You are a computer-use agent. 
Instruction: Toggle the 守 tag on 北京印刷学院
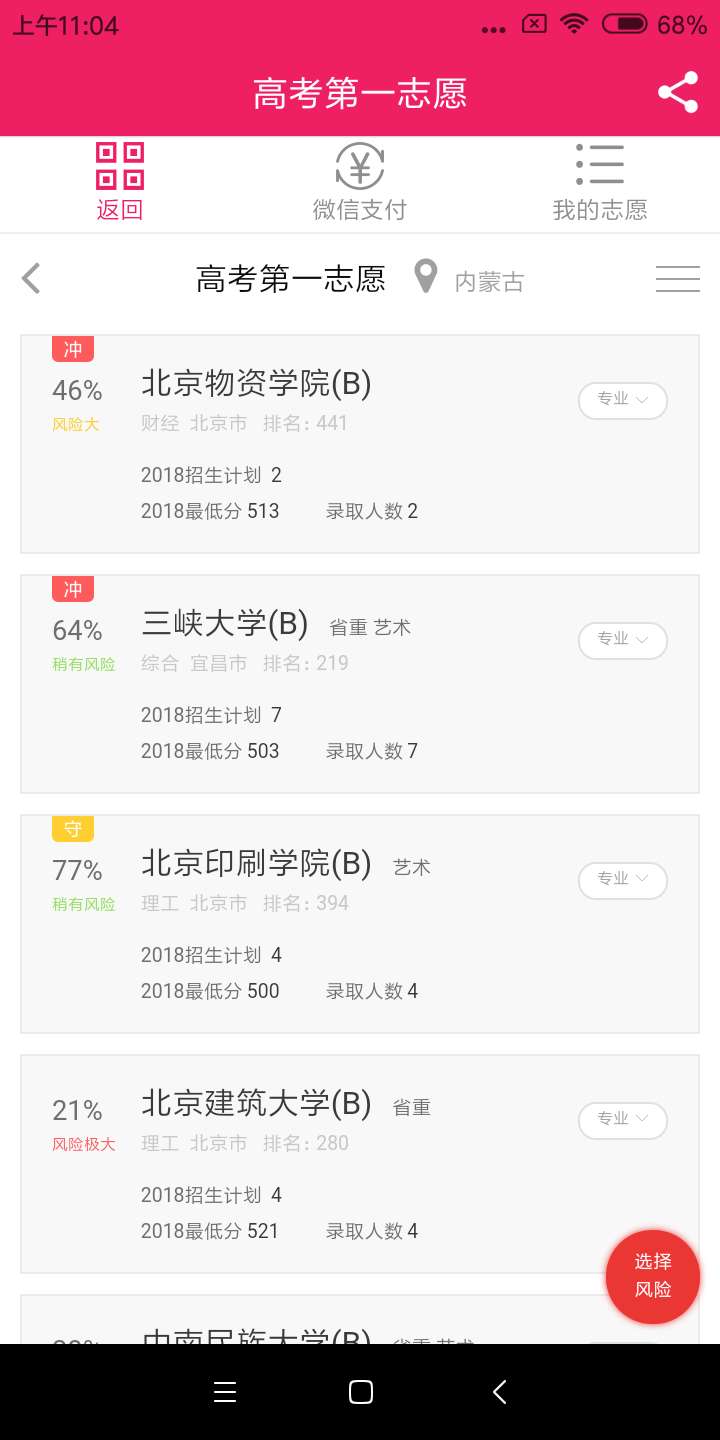coord(72,828)
